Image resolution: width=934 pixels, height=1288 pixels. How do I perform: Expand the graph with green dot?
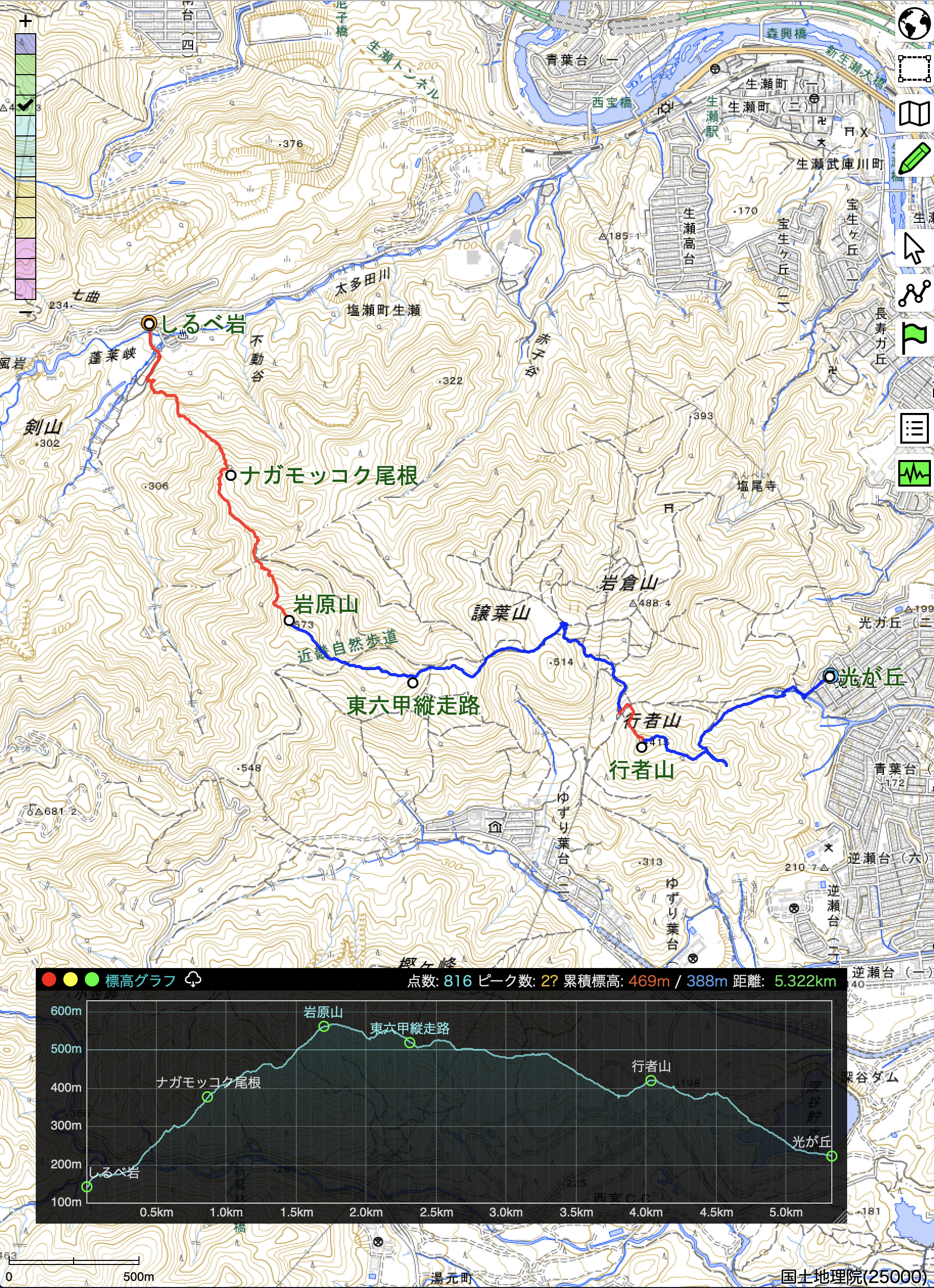click(91, 980)
